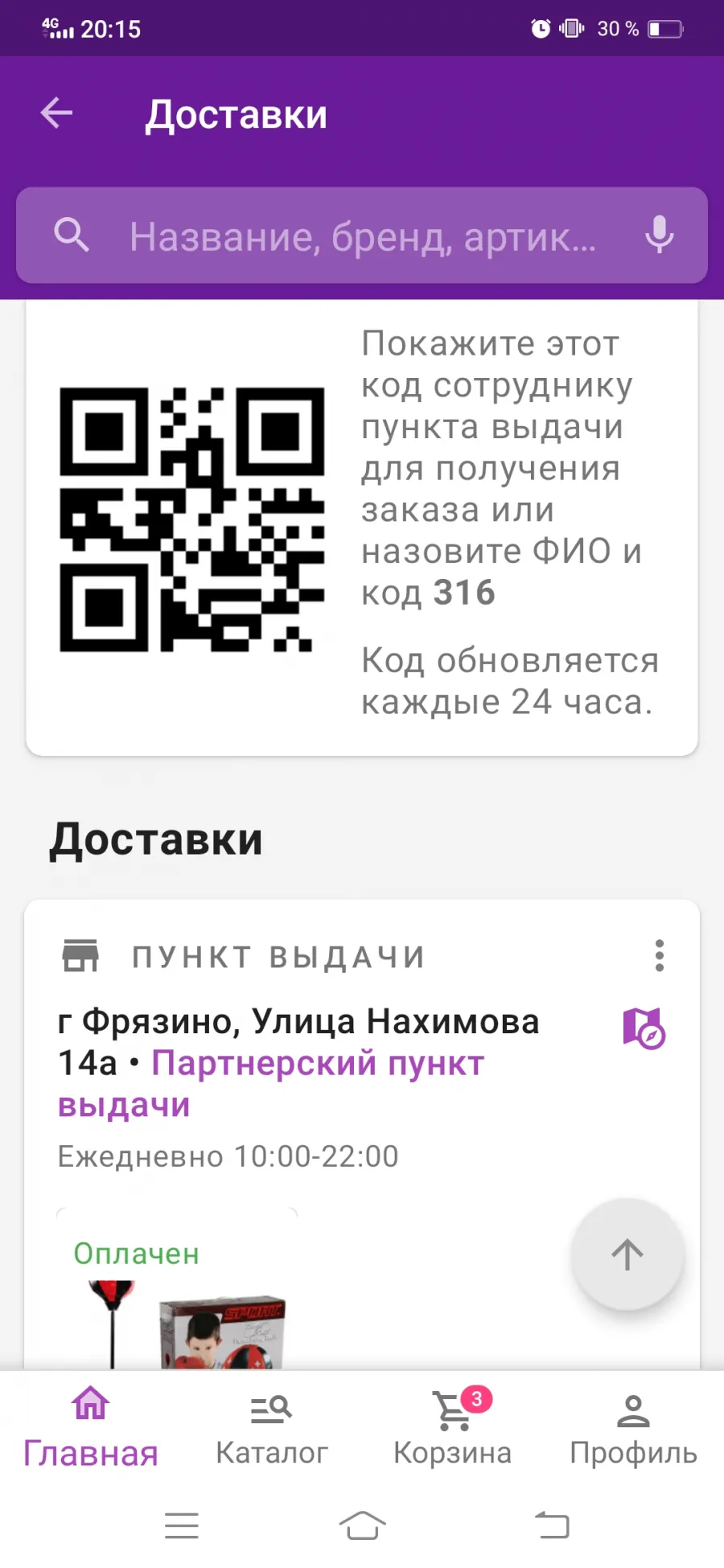Jump to the top with the up-arrow button

(627, 1254)
